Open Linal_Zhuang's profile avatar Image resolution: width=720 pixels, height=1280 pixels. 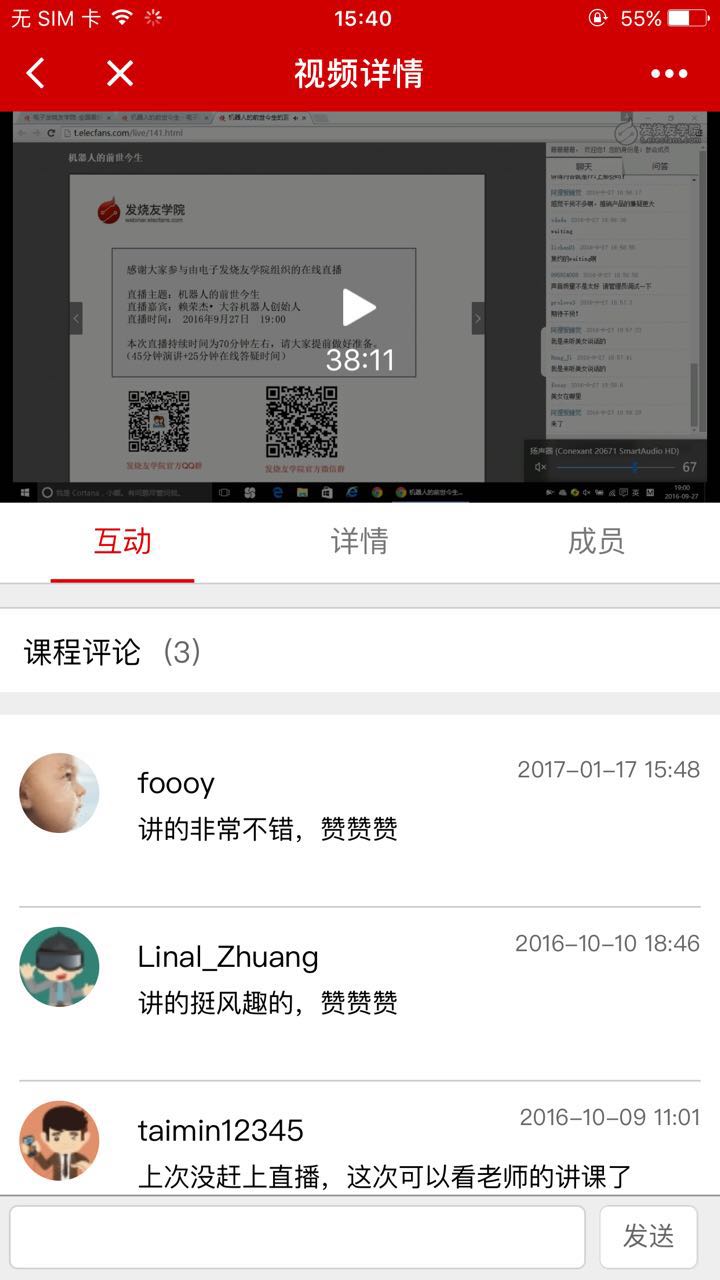pos(59,967)
